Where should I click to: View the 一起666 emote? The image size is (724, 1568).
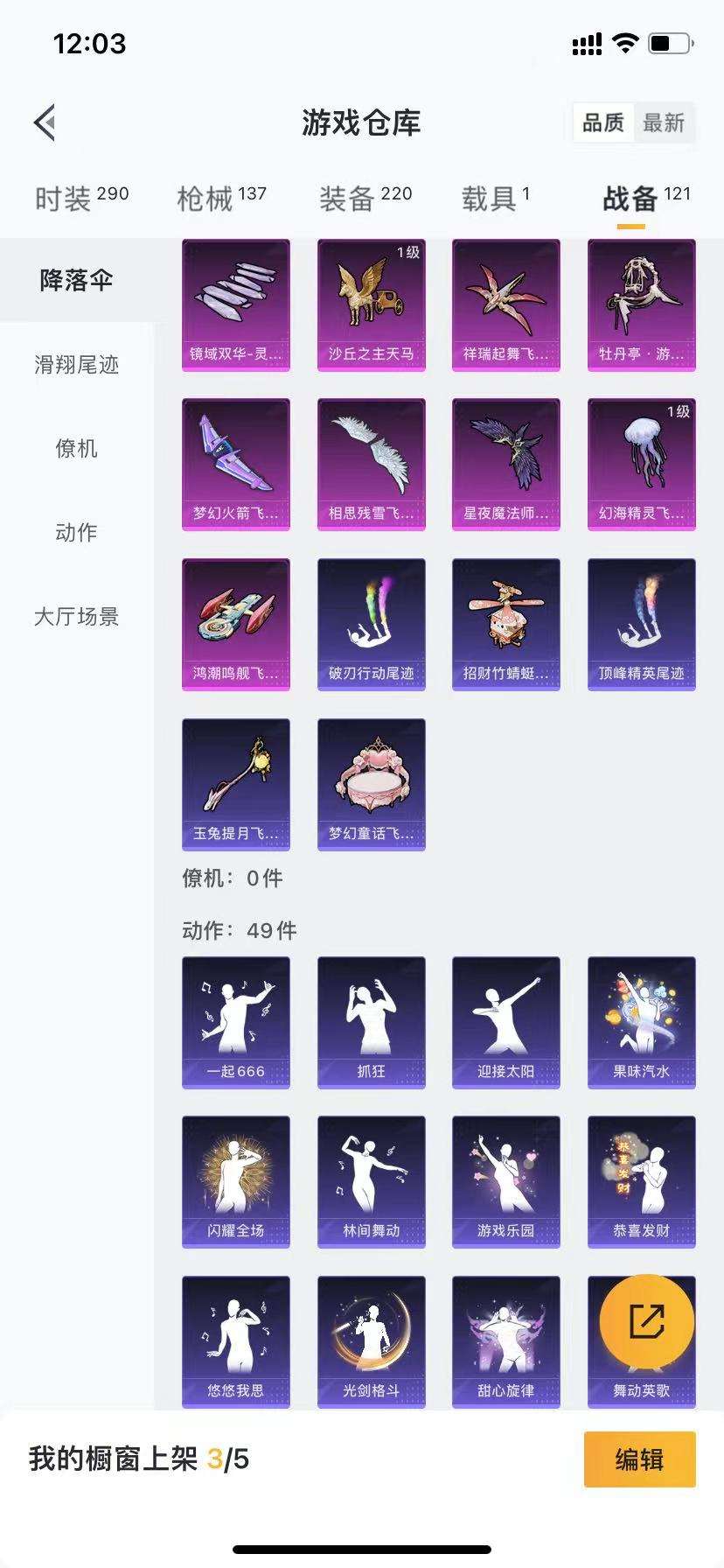[x=235, y=1021]
